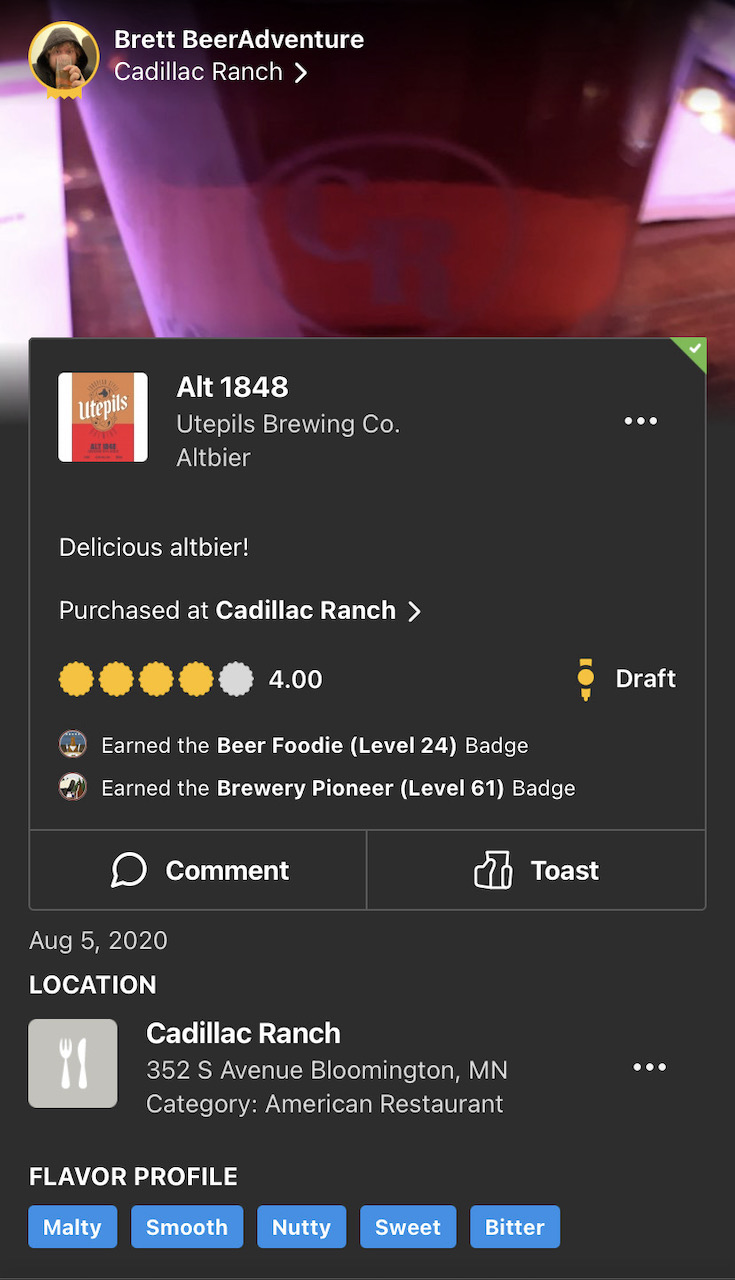Select the Nutty flavor chip
The width and height of the screenshot is (735, 1280).
[301, 1227]
